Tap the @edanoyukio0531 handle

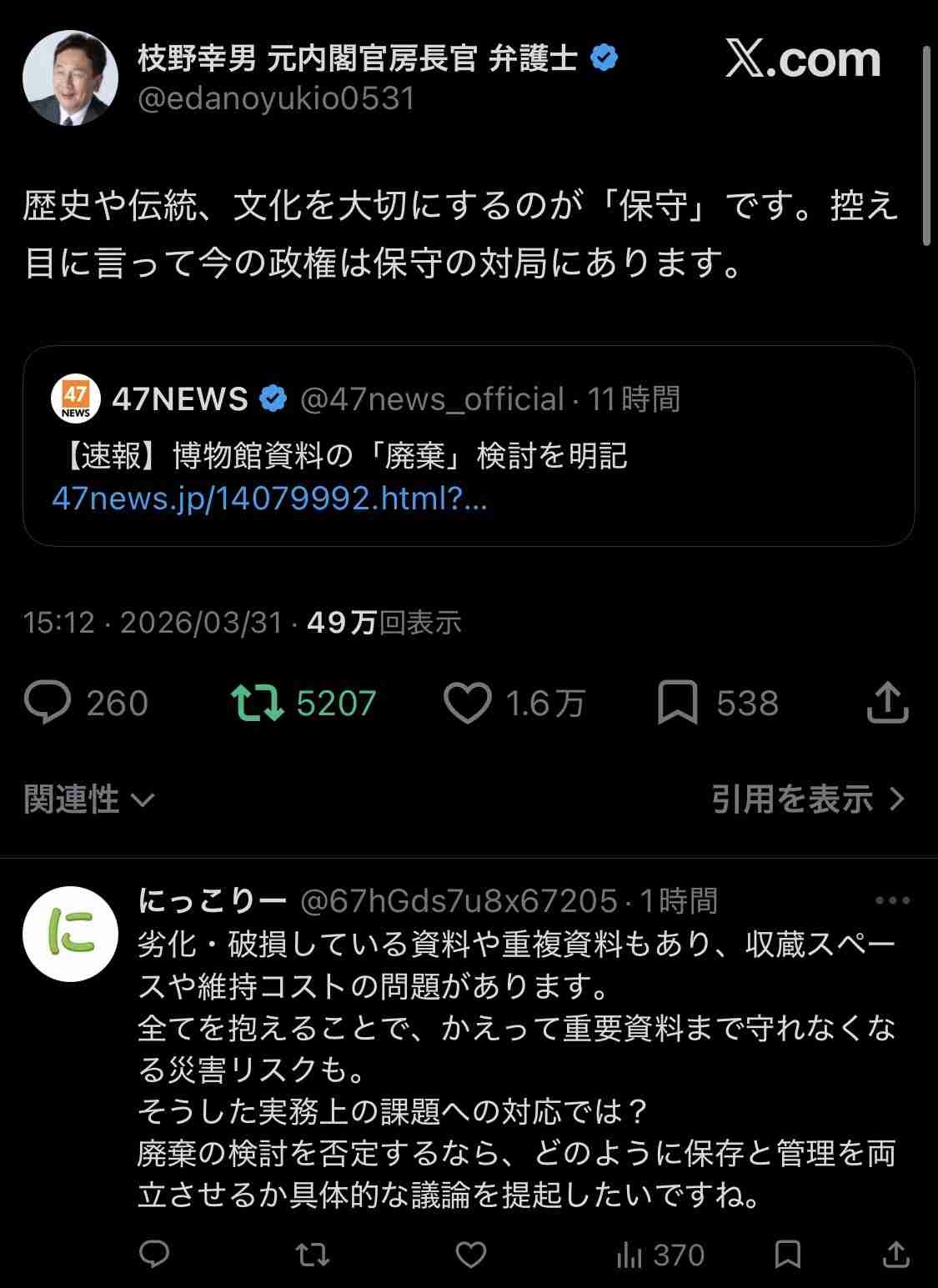tap(276, 99)
